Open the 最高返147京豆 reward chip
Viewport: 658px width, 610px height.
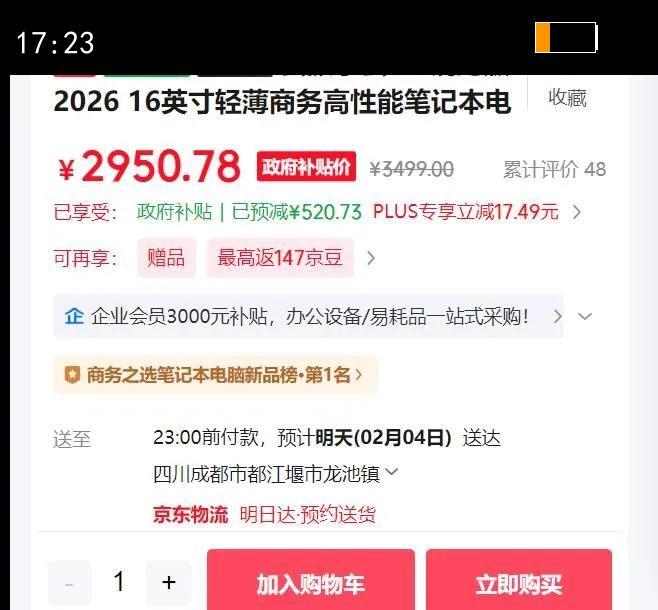(280, 258)
